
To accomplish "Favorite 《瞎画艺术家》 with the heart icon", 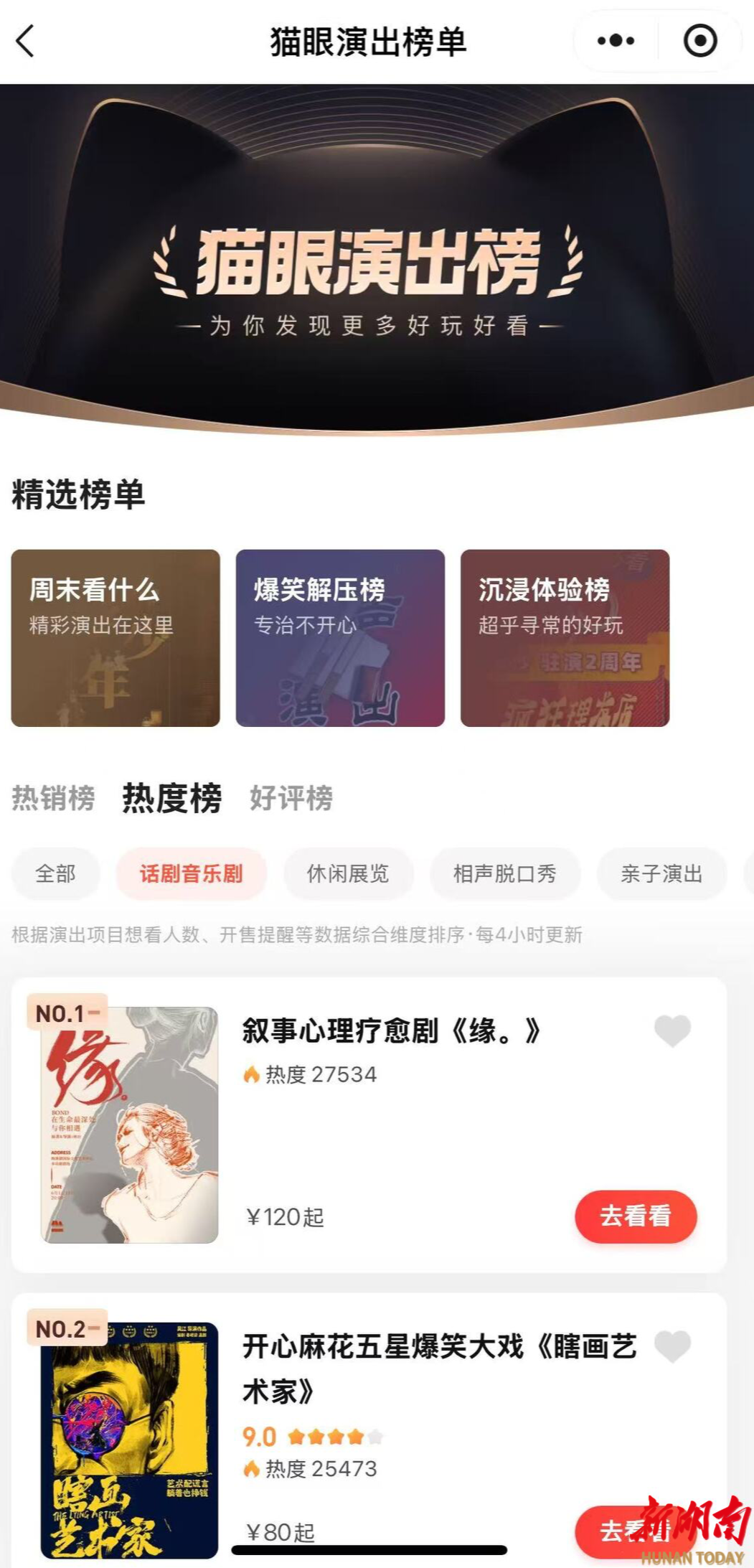I will tap(672, 1346).
